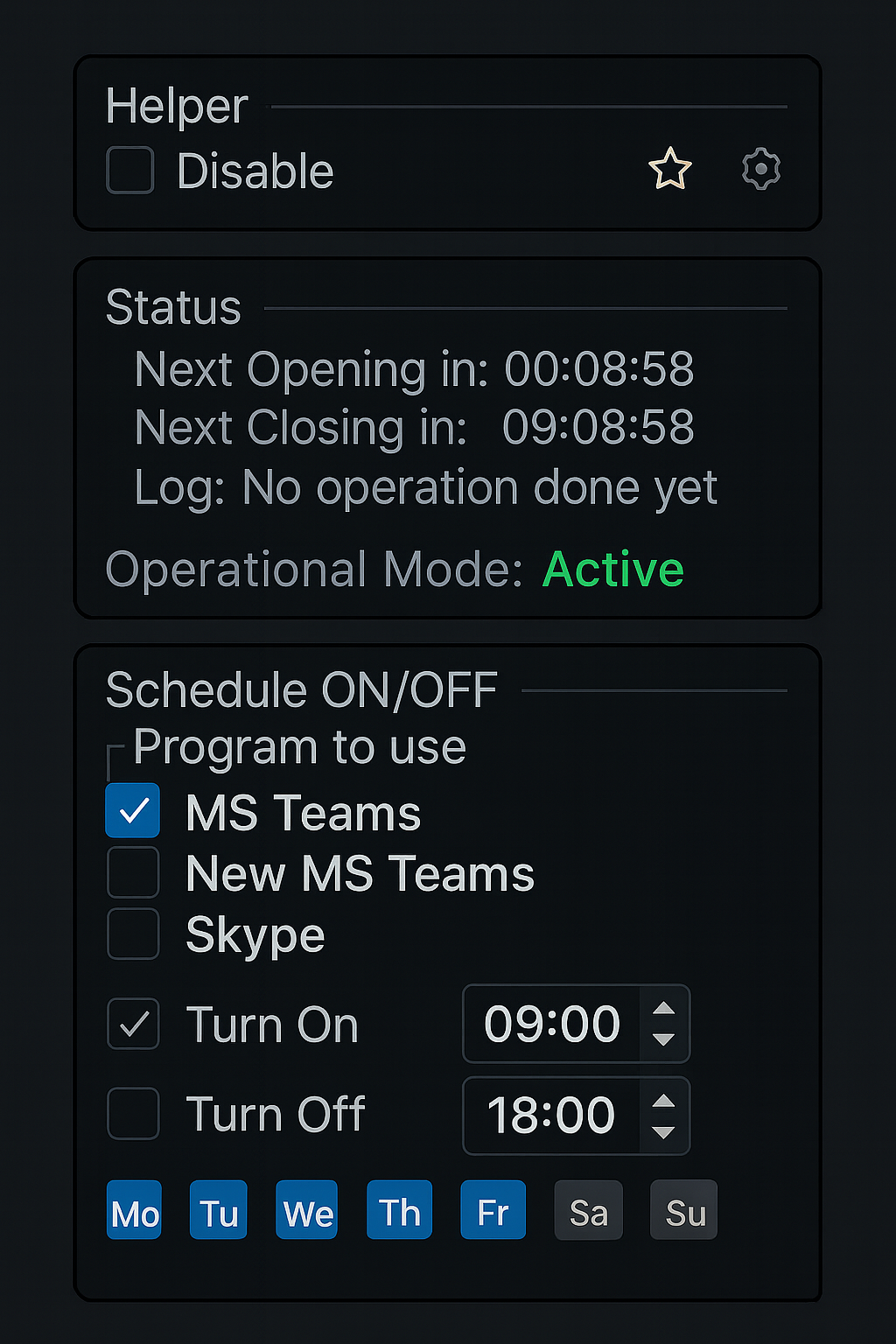Open the settings gear
Viewport: 896px width, 1344px height.
[x=760, y=169]
